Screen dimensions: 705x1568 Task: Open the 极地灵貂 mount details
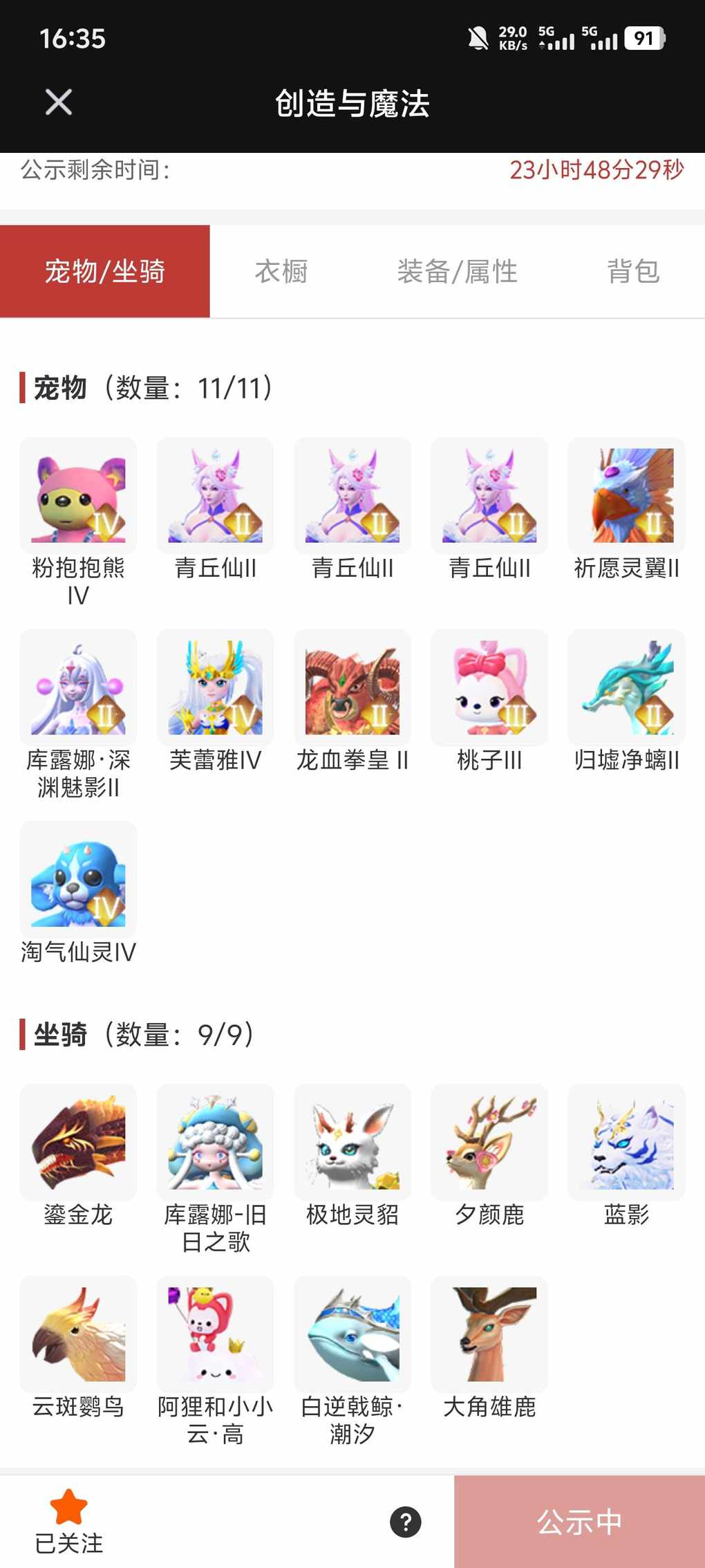tap(352, 1142)
